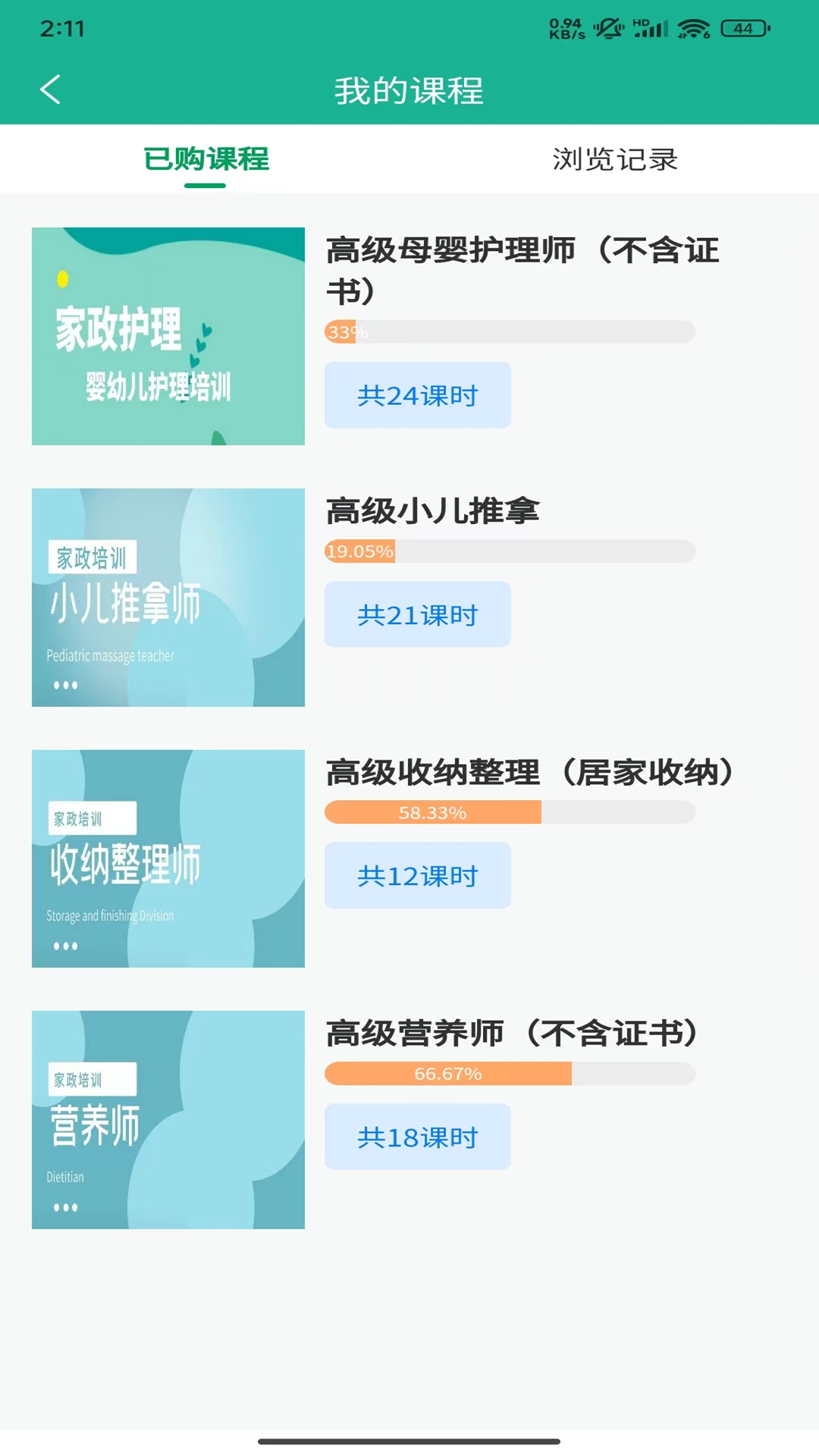Tap the battery indicator showing 44
The image size is (819, 1456).
(741, 29)
